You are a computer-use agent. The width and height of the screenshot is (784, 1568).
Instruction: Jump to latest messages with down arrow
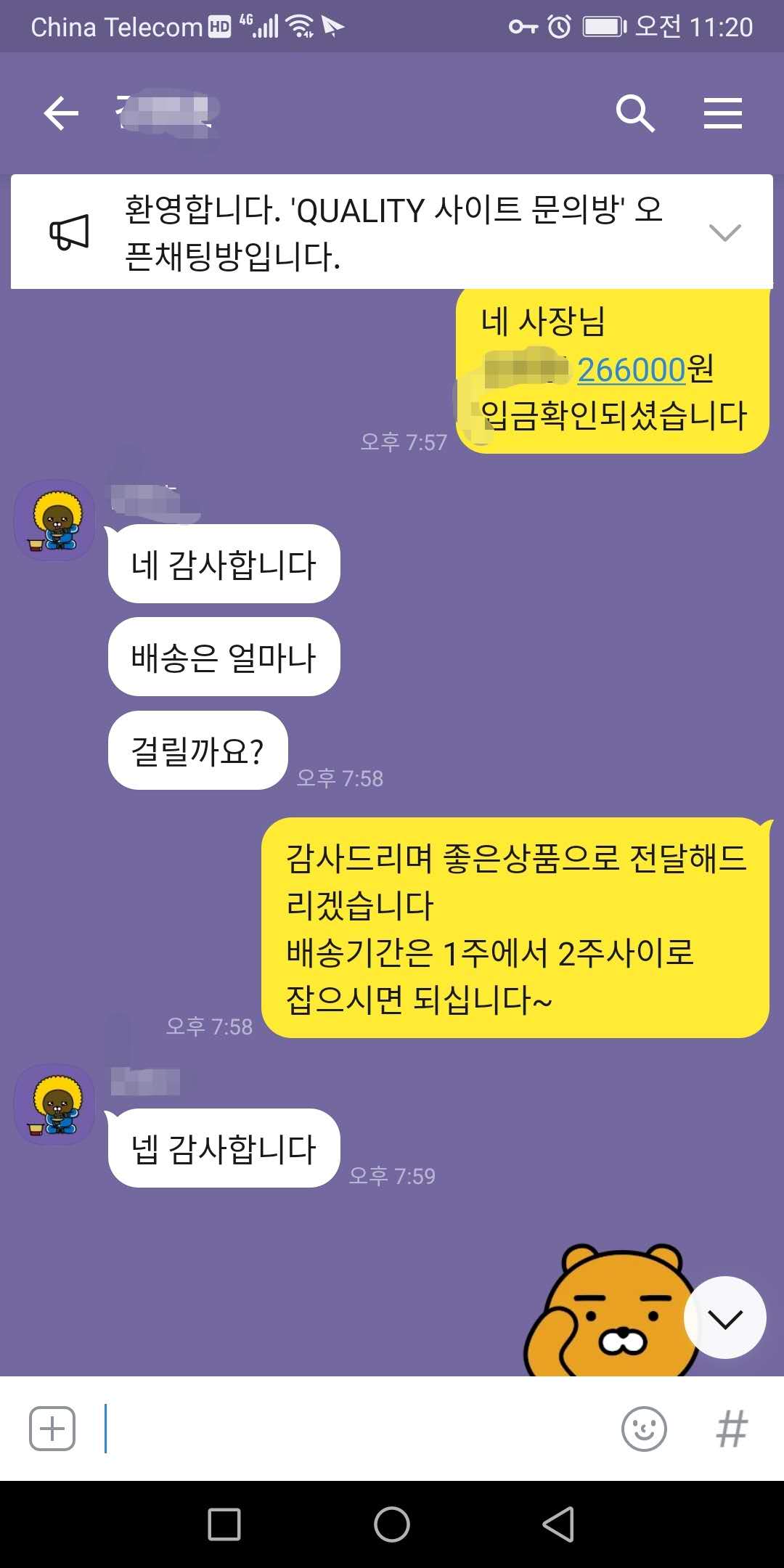[724, 1318]
